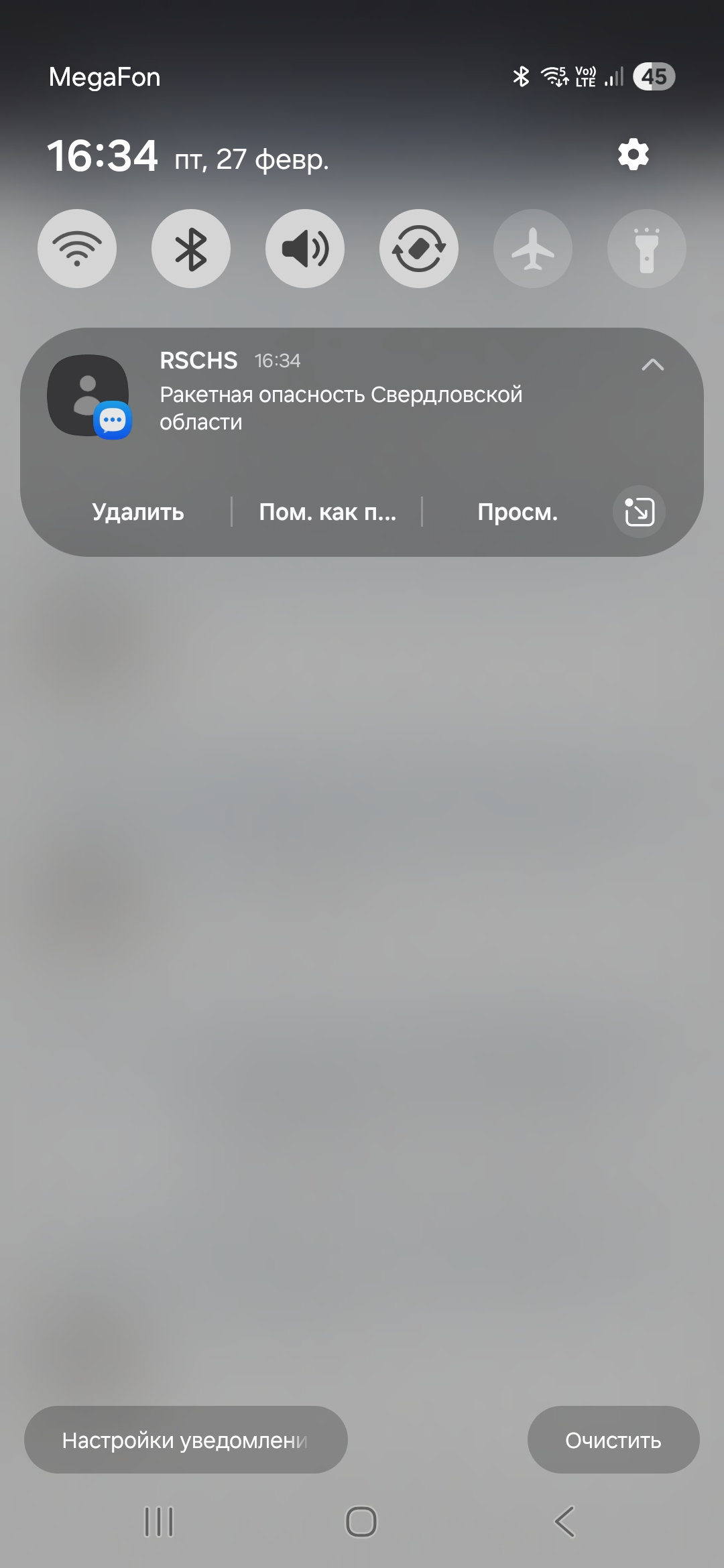Open the message in a pop-up window
The width and height of the screenshot is (724, 1568).
click(x=639, y=512)
